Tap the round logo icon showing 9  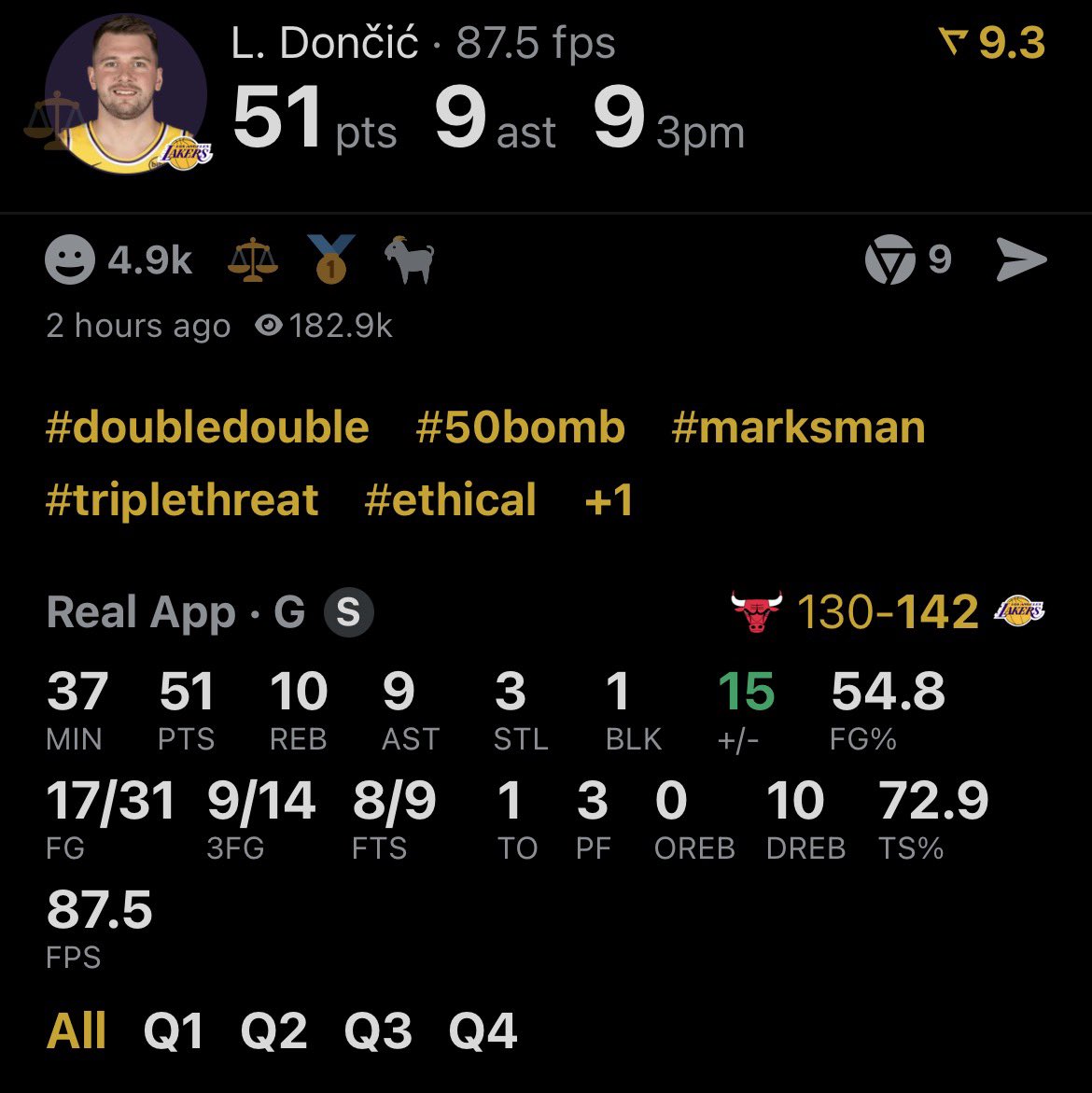tap(889, 259)
